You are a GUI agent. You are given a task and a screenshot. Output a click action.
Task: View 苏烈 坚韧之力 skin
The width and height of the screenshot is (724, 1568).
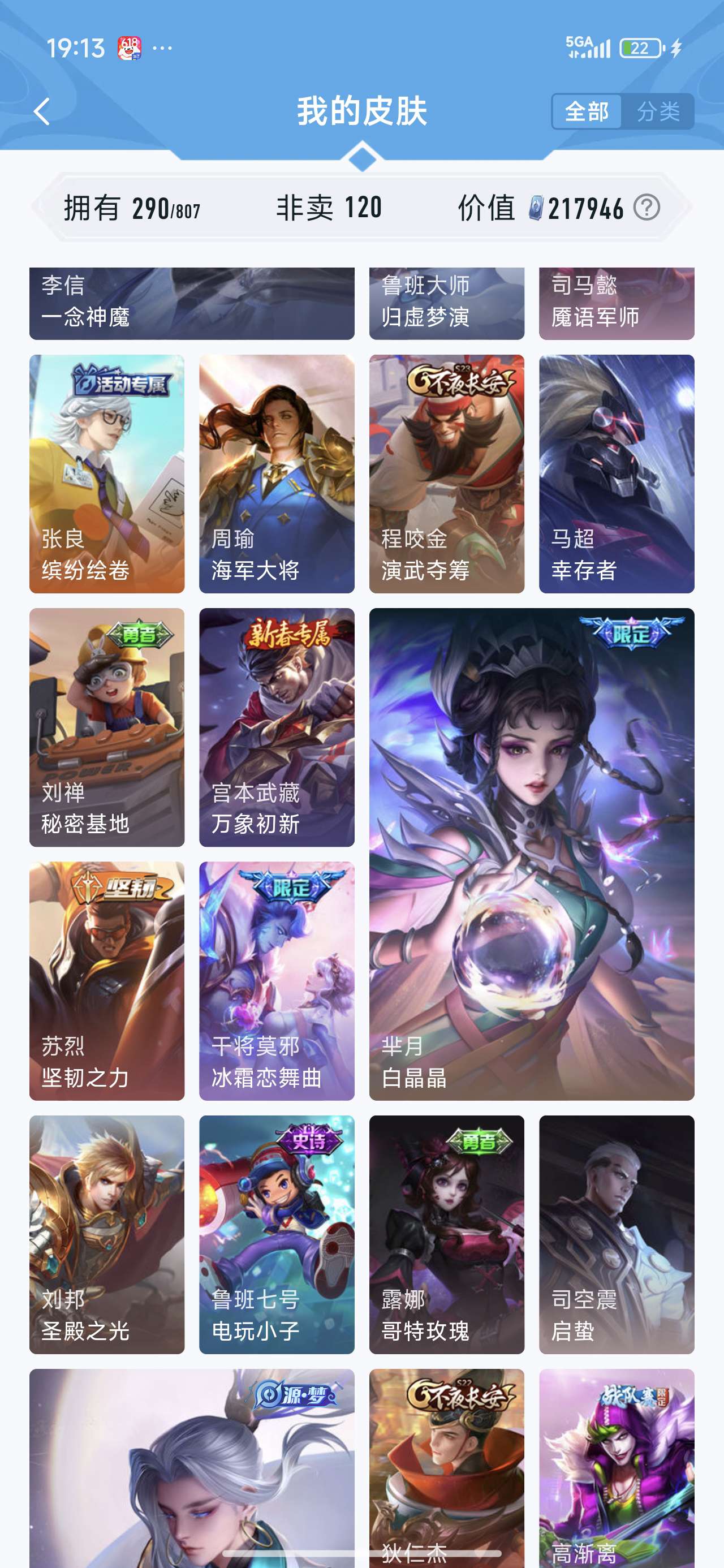pos(106,981)
